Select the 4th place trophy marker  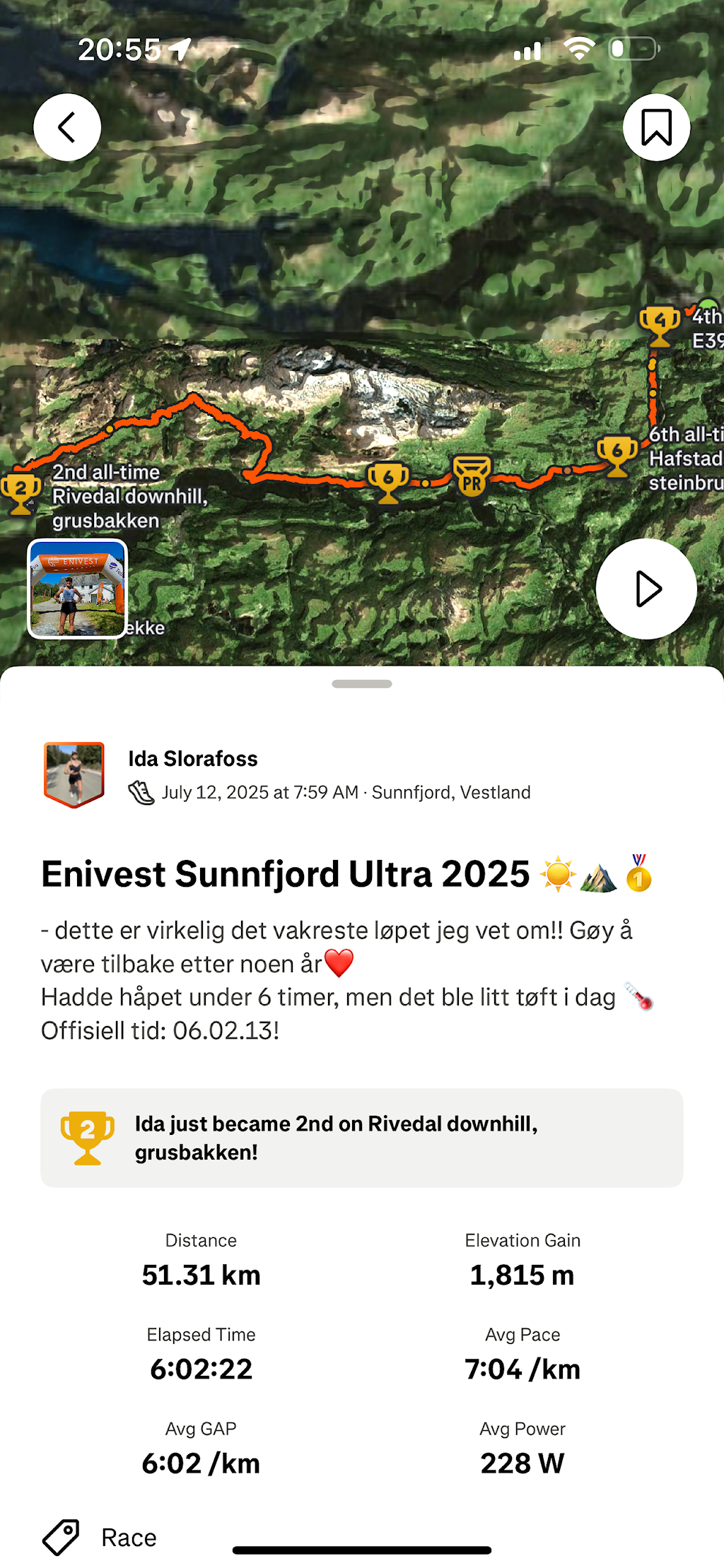pyautogui.click(x=659, y=324)
